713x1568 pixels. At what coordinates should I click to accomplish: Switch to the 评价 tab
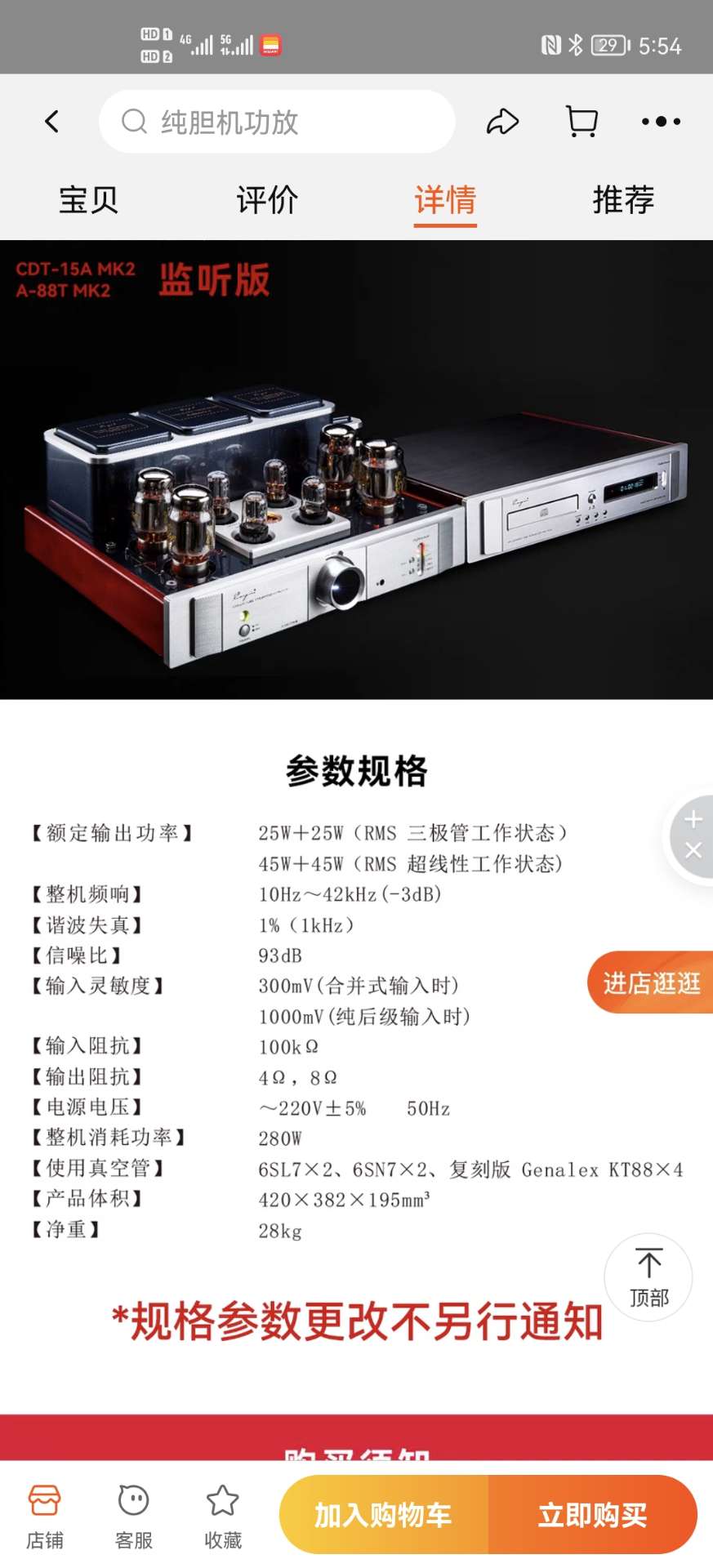pyautogui.click(x=267, y=199)
